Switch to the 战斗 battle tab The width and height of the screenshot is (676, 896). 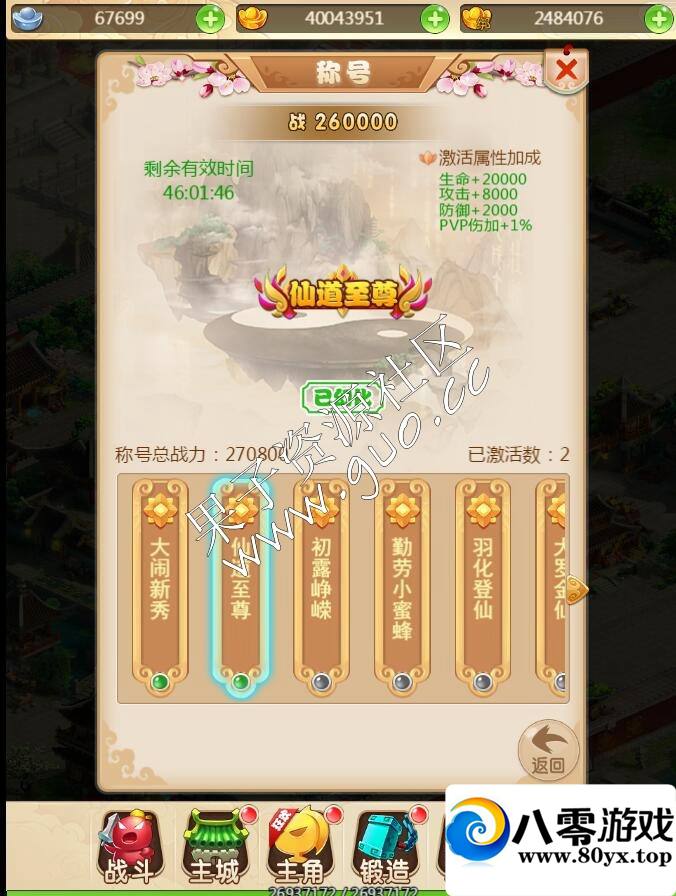coord(129,847)
